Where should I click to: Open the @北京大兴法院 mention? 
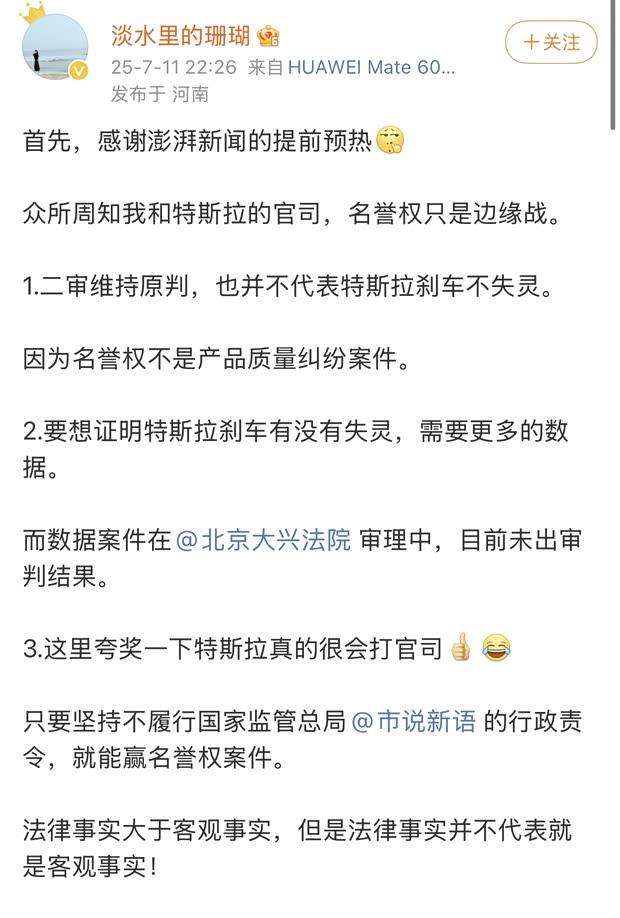(x=264, y=541)
